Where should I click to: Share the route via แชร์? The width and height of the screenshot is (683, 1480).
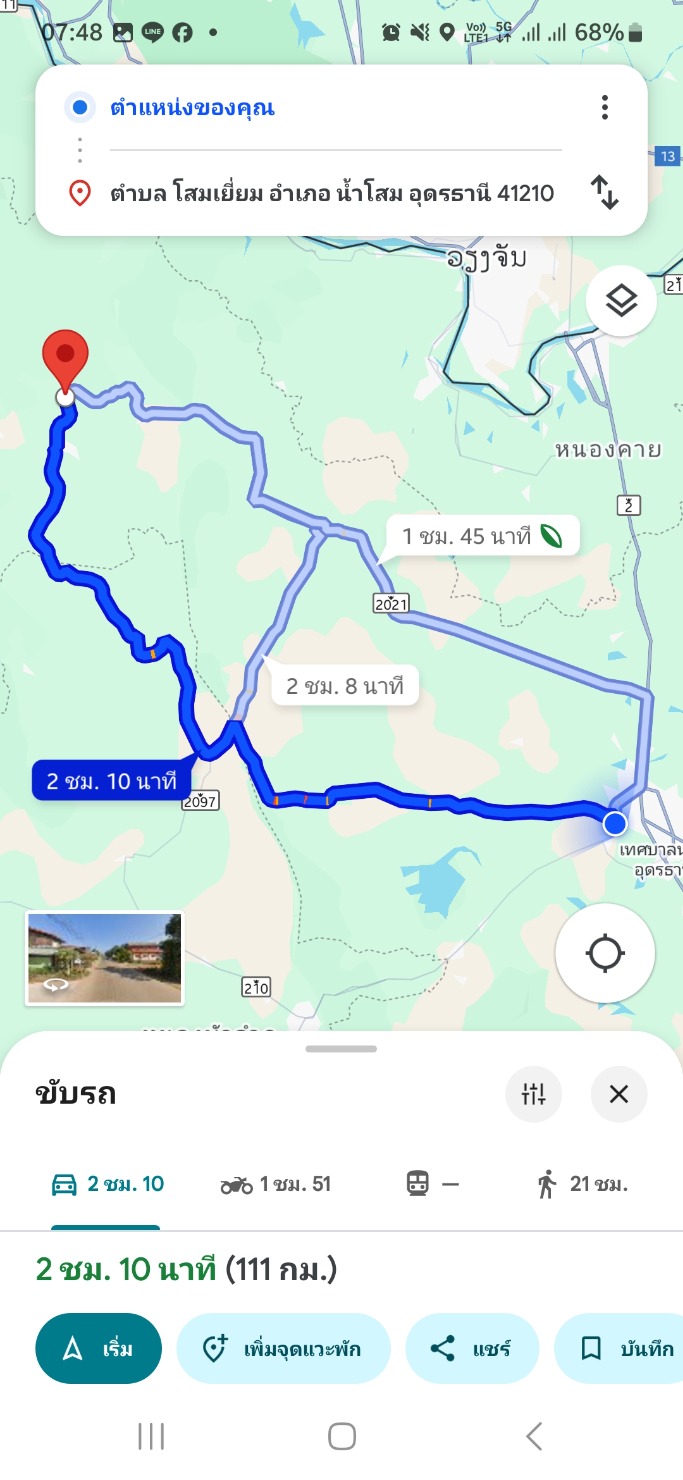click(472, 1348)
